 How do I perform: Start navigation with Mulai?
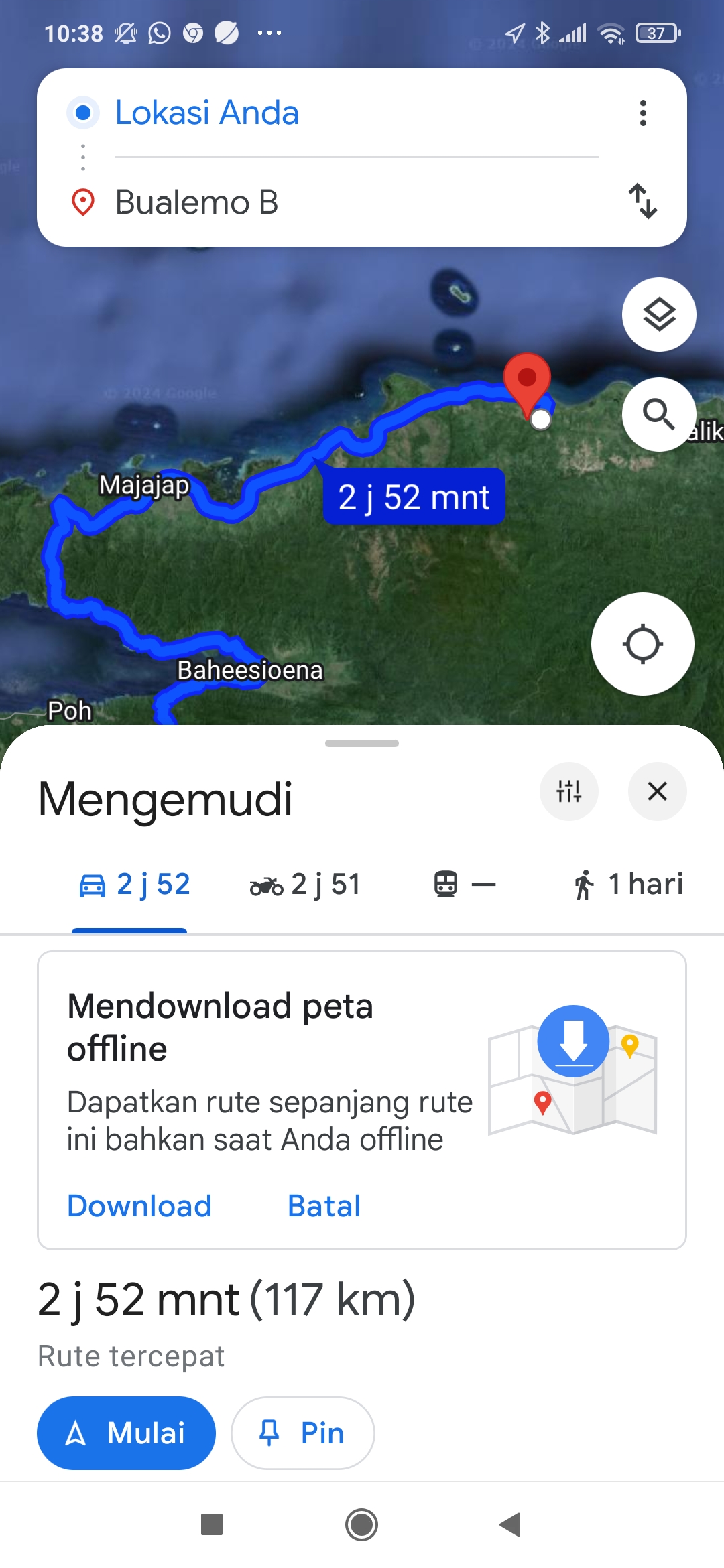click(x=126, y=1433)
